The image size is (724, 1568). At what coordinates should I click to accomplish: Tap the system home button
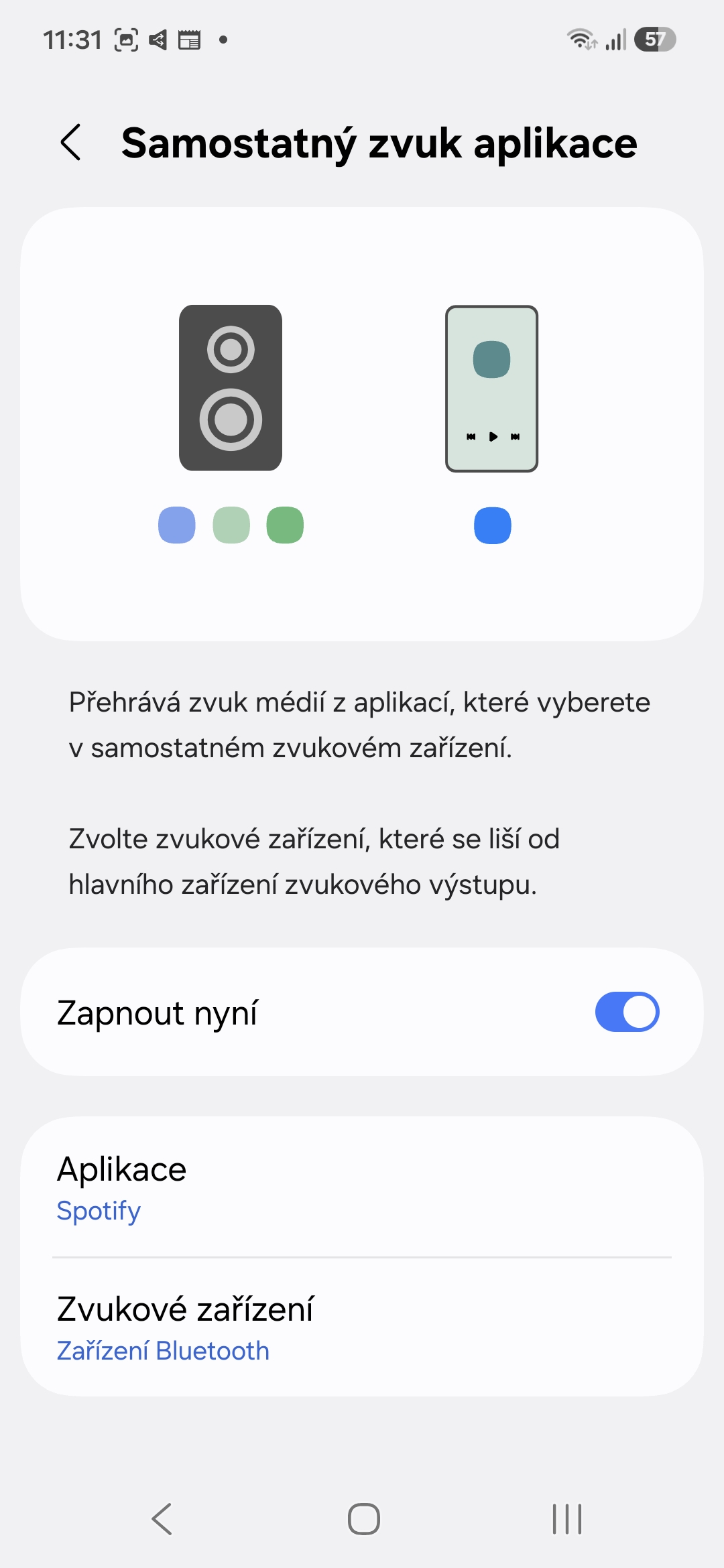(363, 1518)
